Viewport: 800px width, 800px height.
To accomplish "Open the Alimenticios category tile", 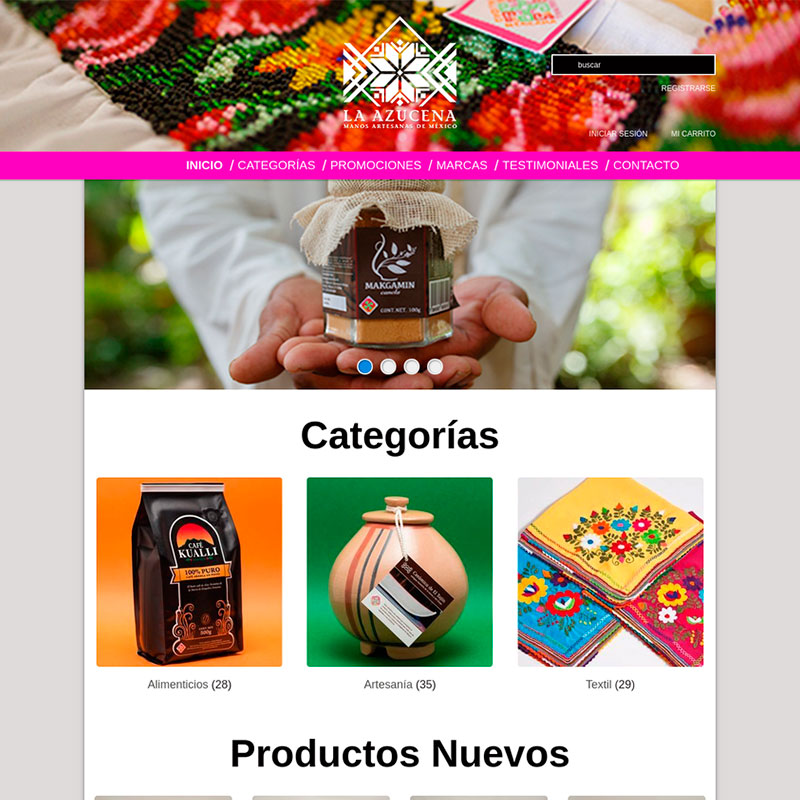I will click(189, 572).
